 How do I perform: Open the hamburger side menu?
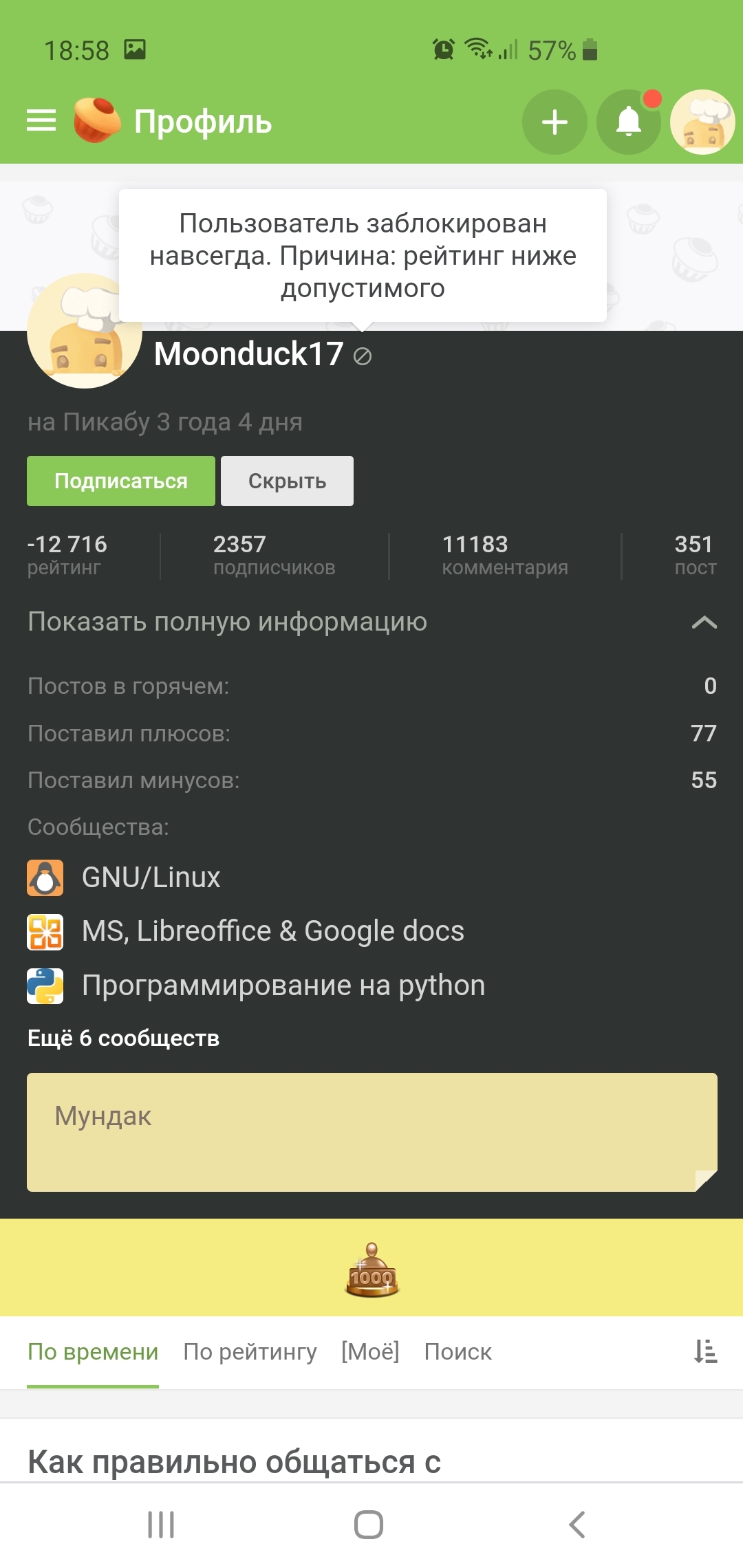41,121
